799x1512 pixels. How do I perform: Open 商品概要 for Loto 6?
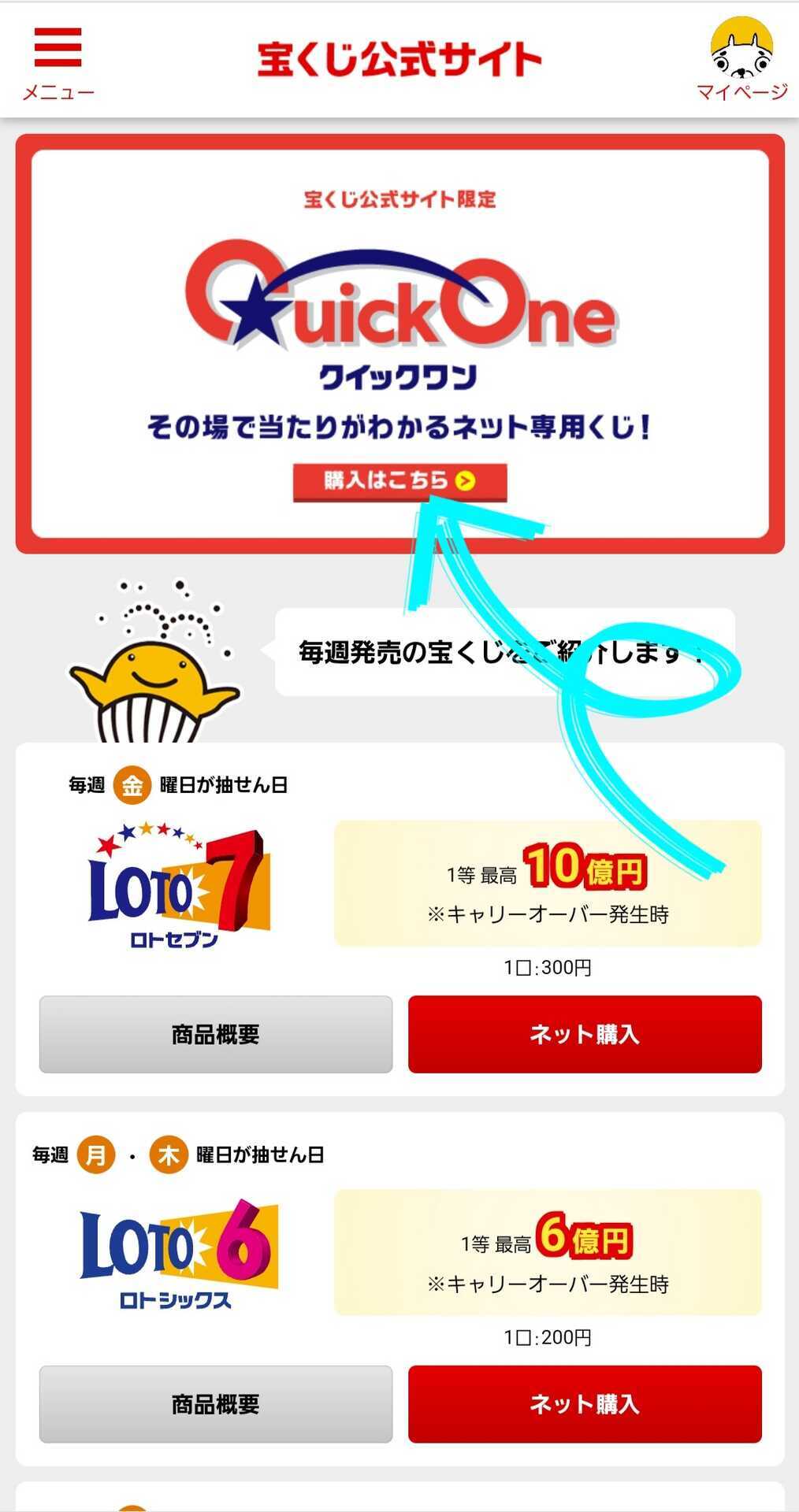pyautogui.click(x=216, y=1404)
